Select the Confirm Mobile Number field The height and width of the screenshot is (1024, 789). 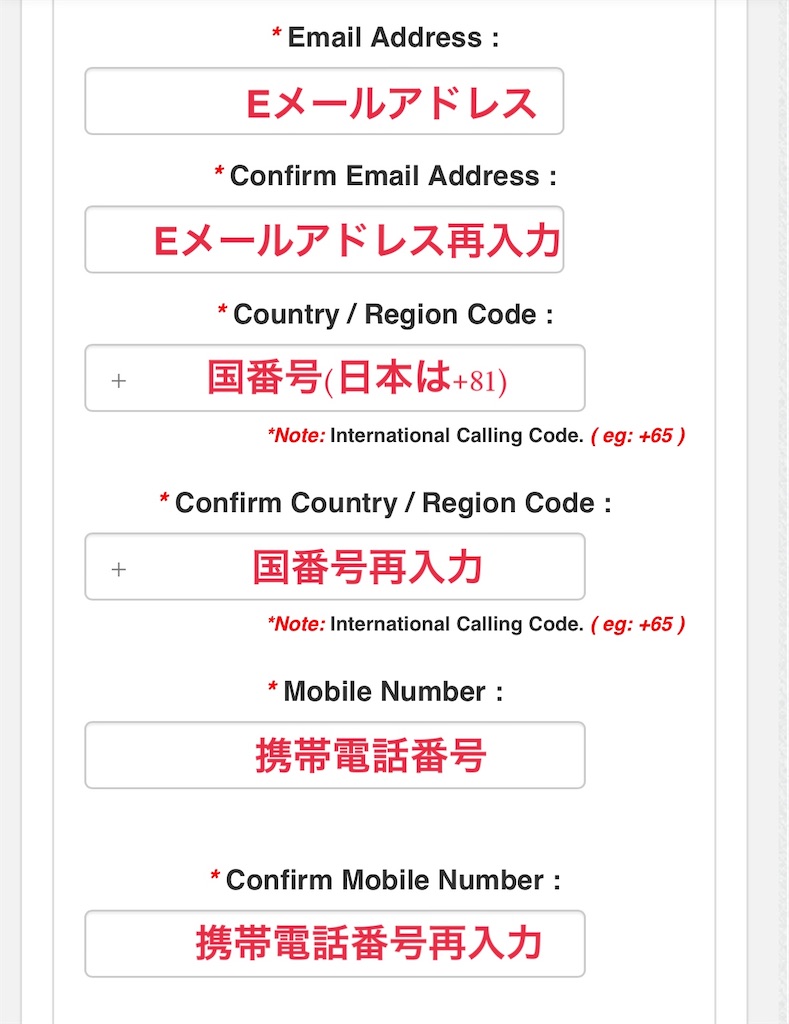pos(335,943)
